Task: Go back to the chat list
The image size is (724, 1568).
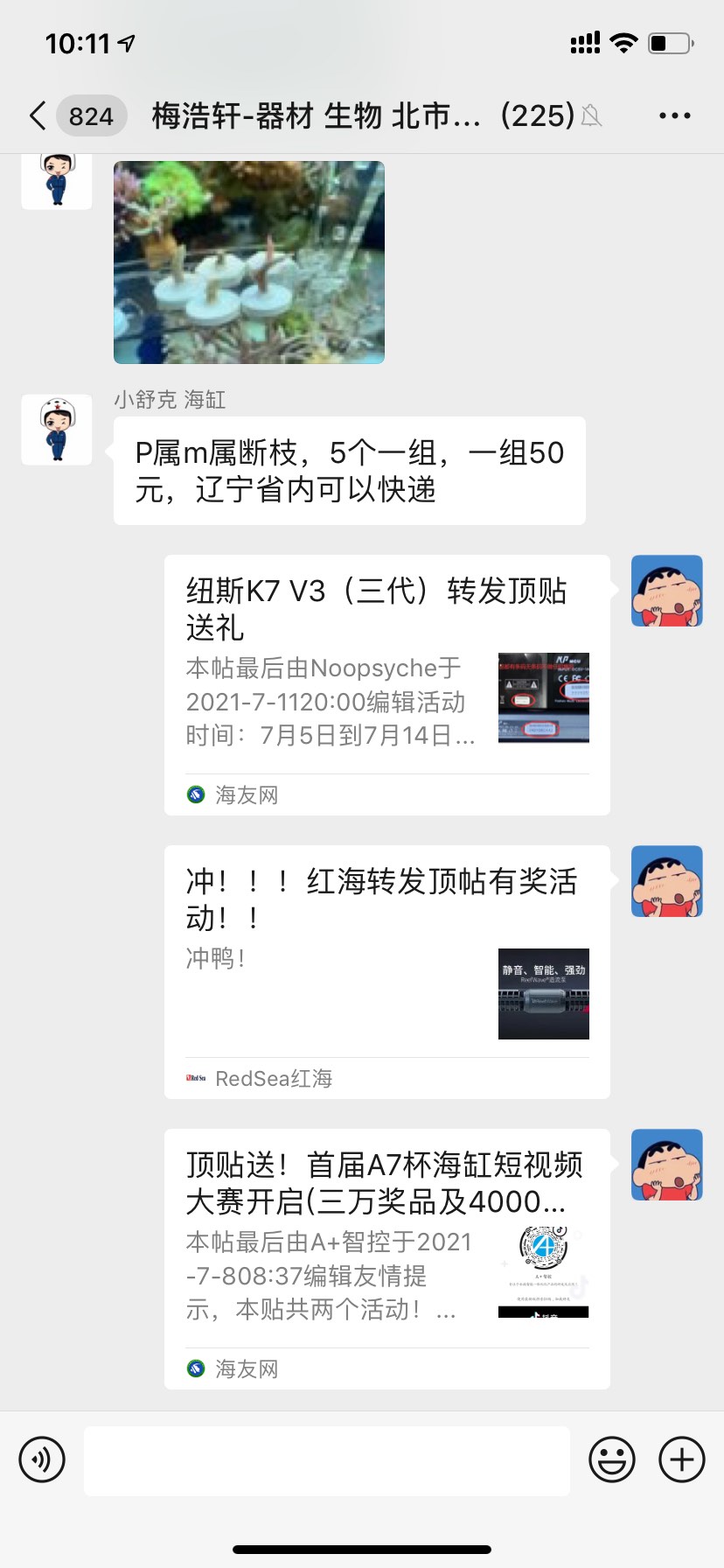Action: pos(38,115)
